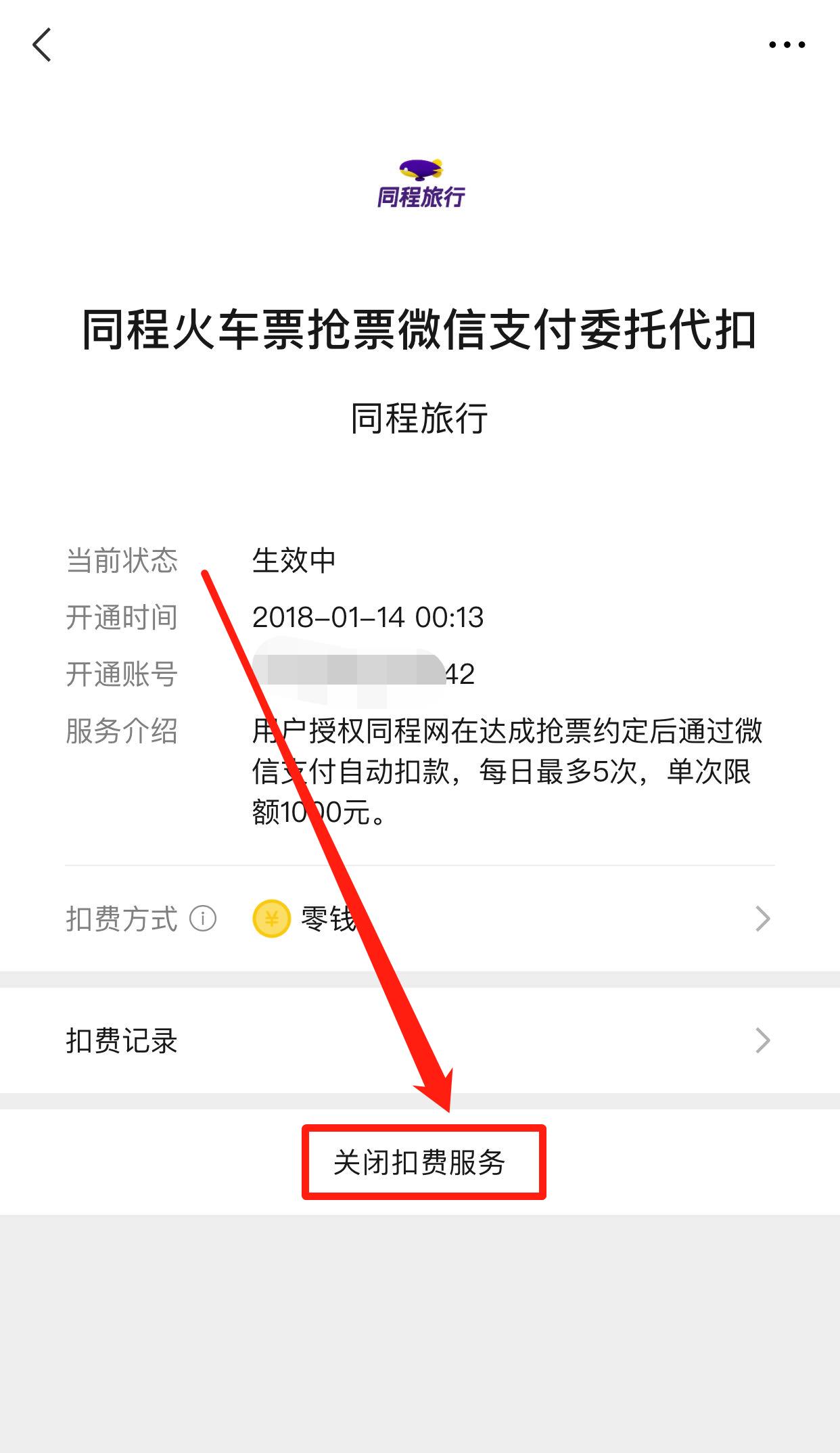Tap the info icon beside 扣费方式
This screenshot has width=840, height=1453.
[x=203, y=919]
